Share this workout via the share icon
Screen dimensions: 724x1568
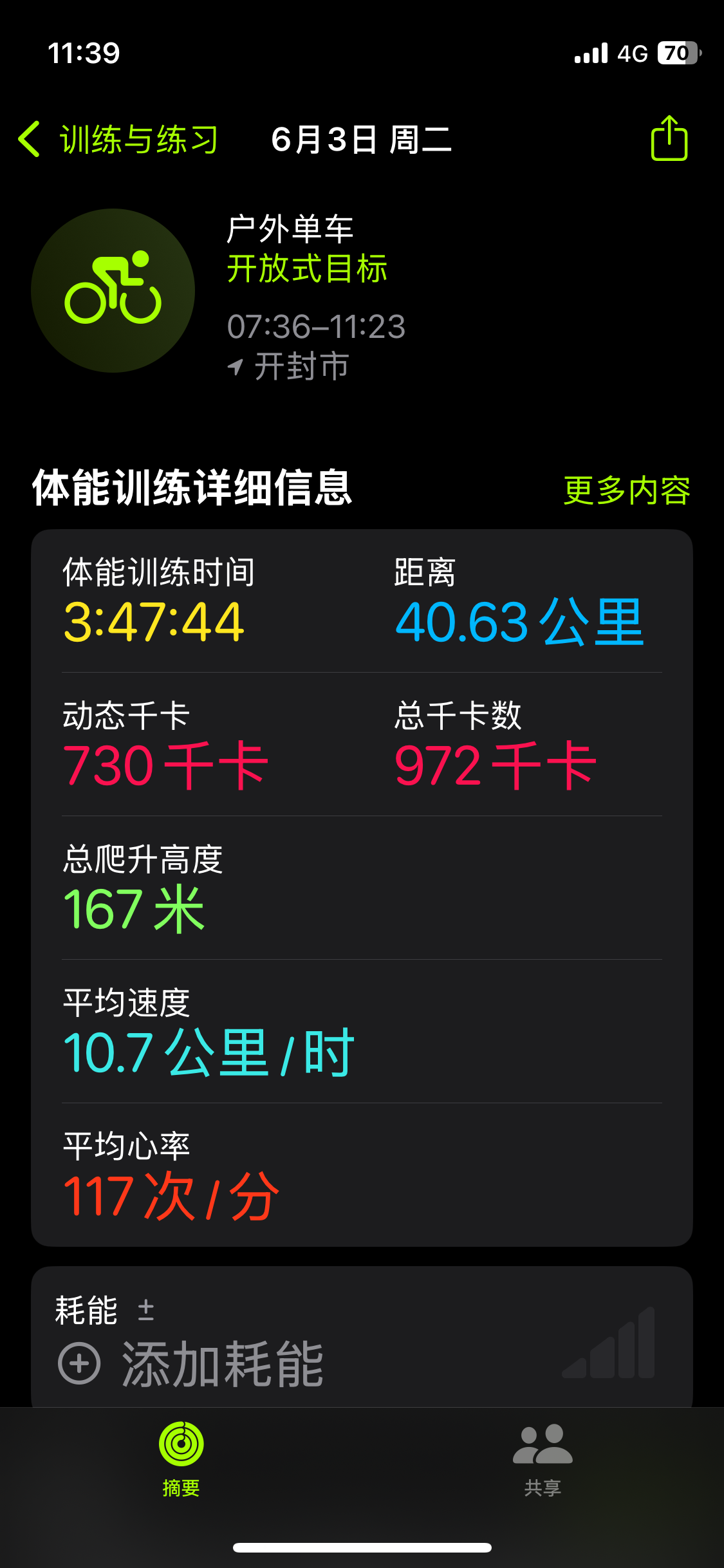point(669,138)
